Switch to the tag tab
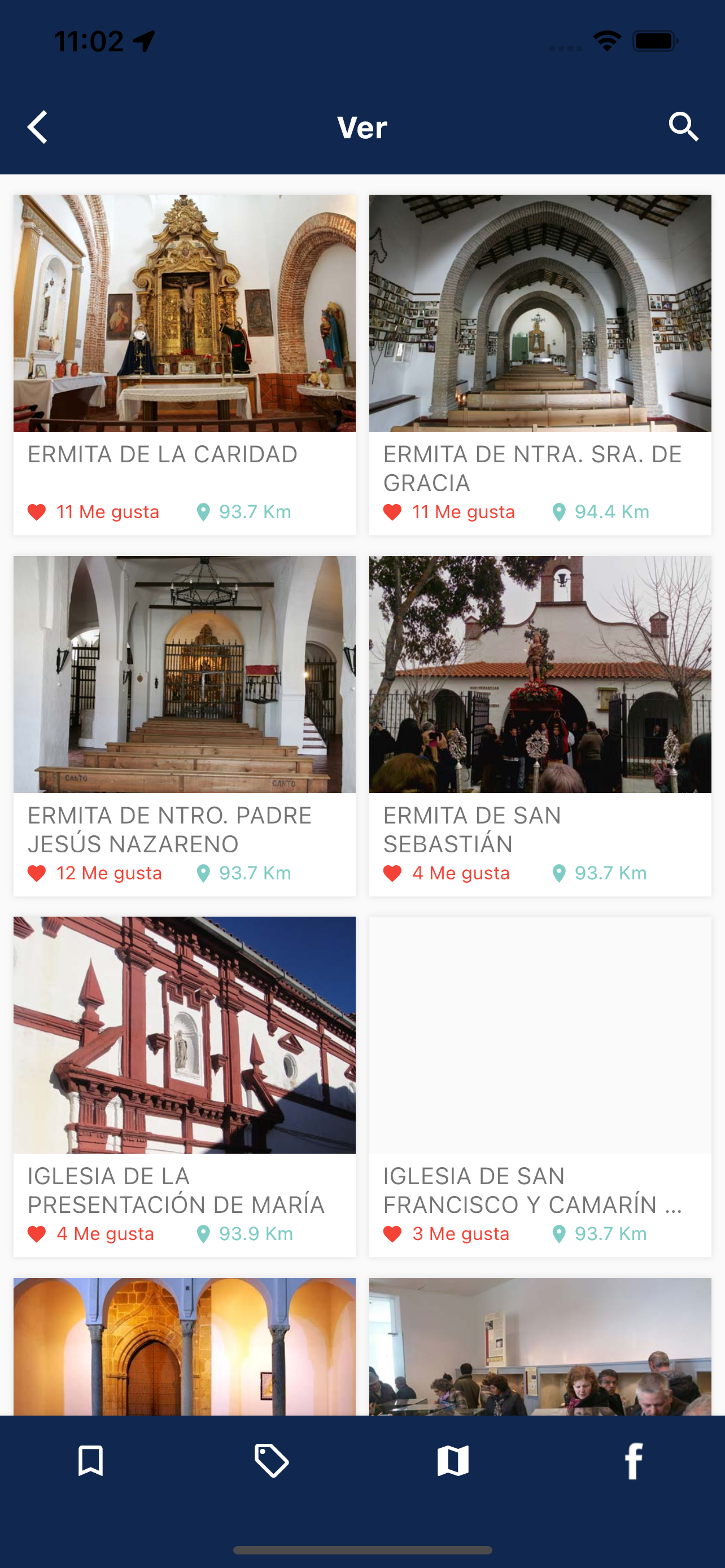725x1568 pixels. pyautogui.click(x=272, y=1461)
